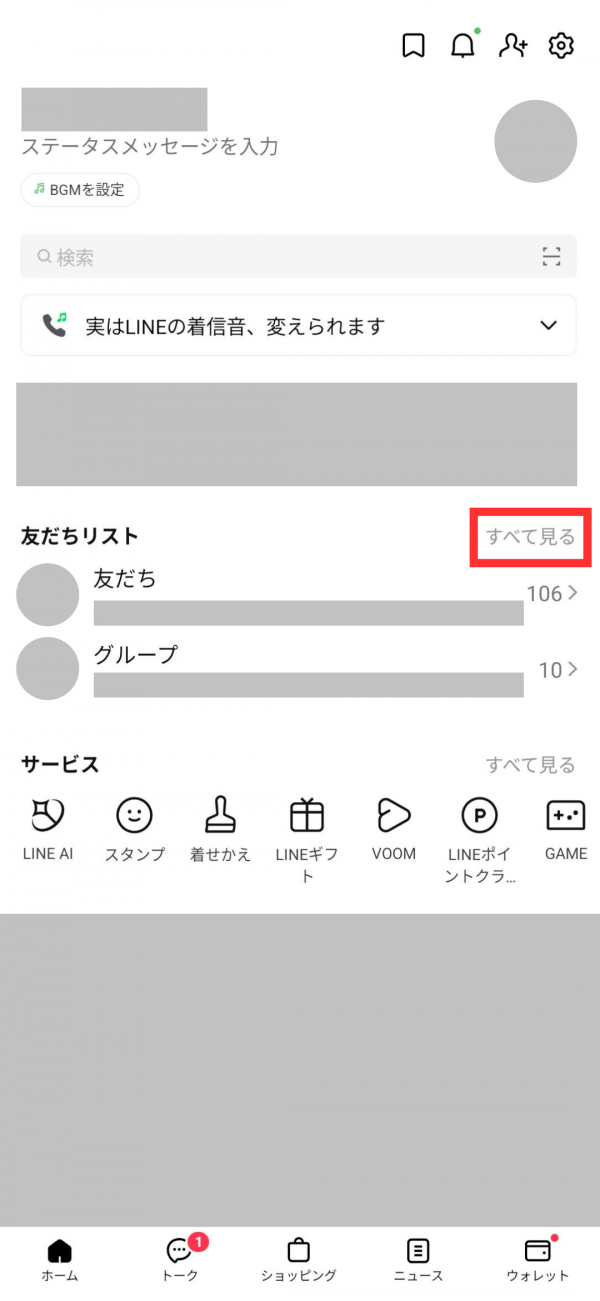Expand the LINE着信音 tip banner
The image size is (600, 1301).
(x=548, y=325)
